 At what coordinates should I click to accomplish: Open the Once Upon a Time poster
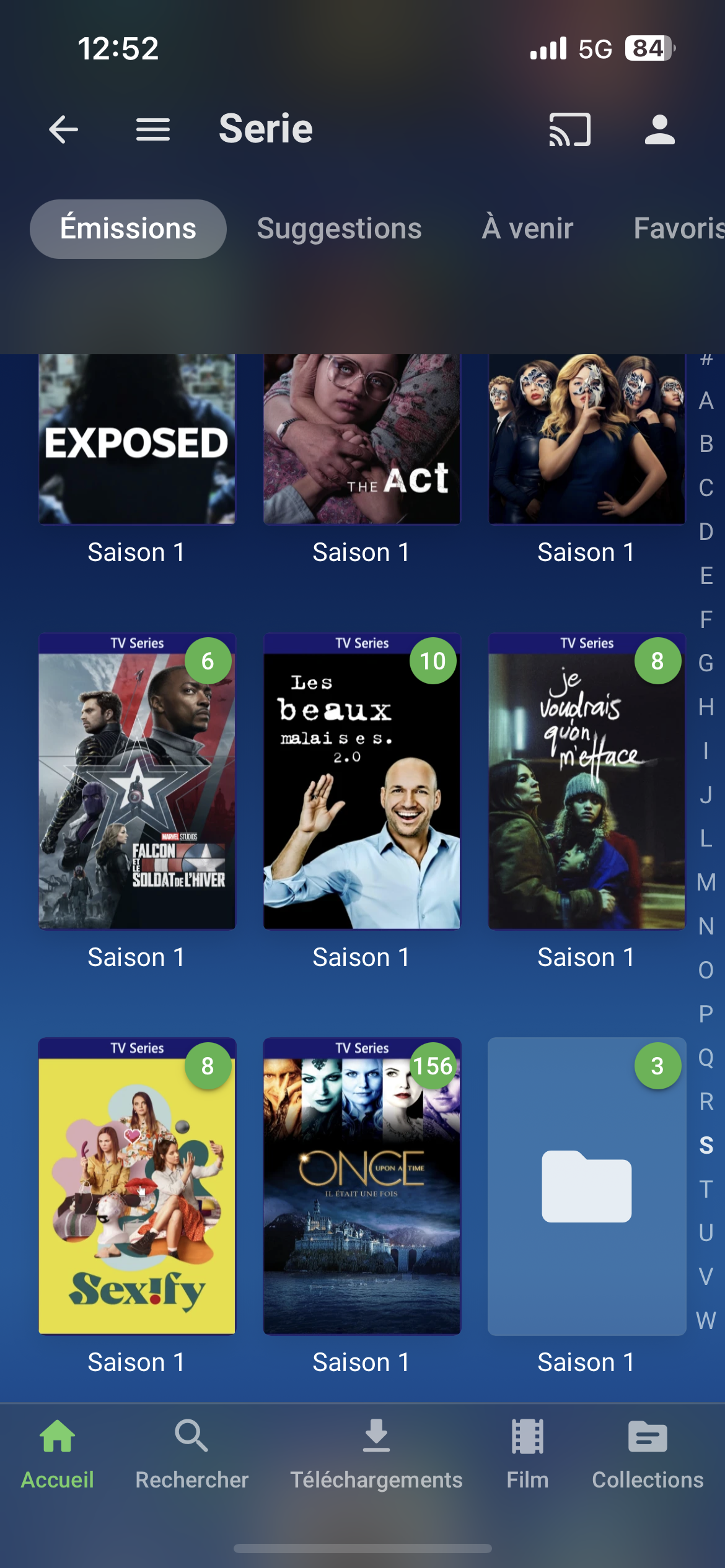(x=362, y=1186)
